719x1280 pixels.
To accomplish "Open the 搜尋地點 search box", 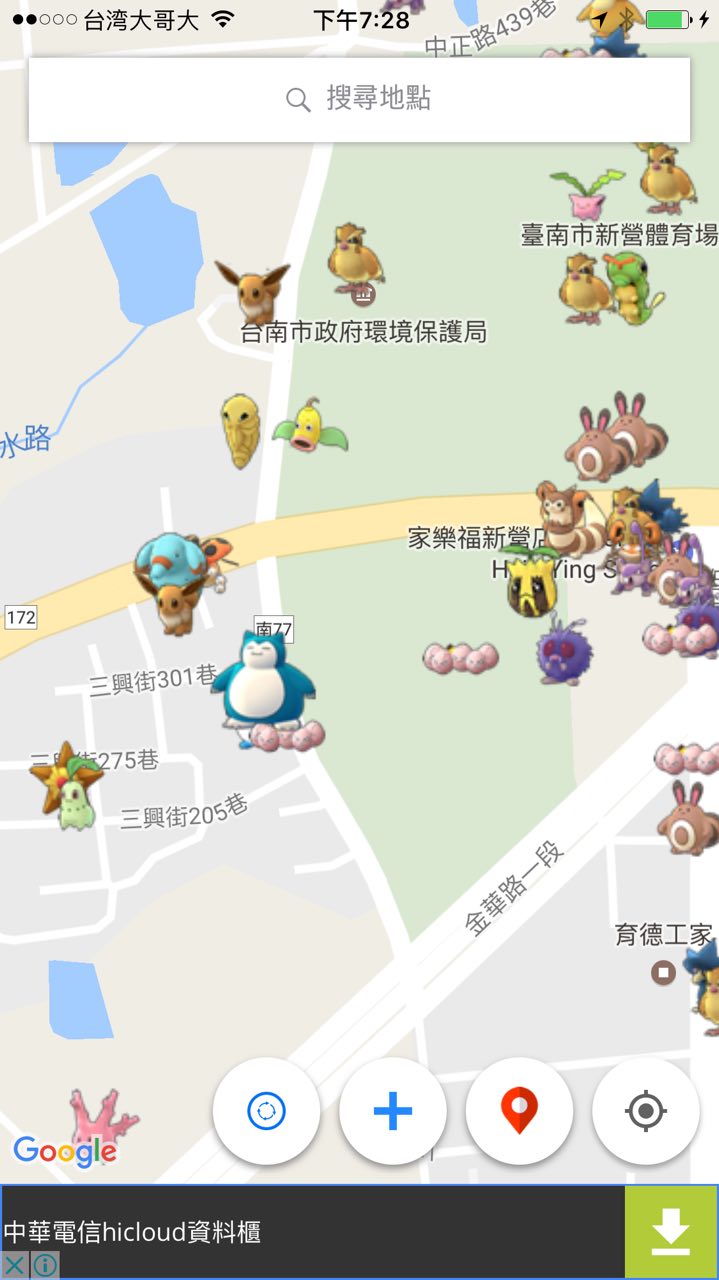I will [359, 99].
